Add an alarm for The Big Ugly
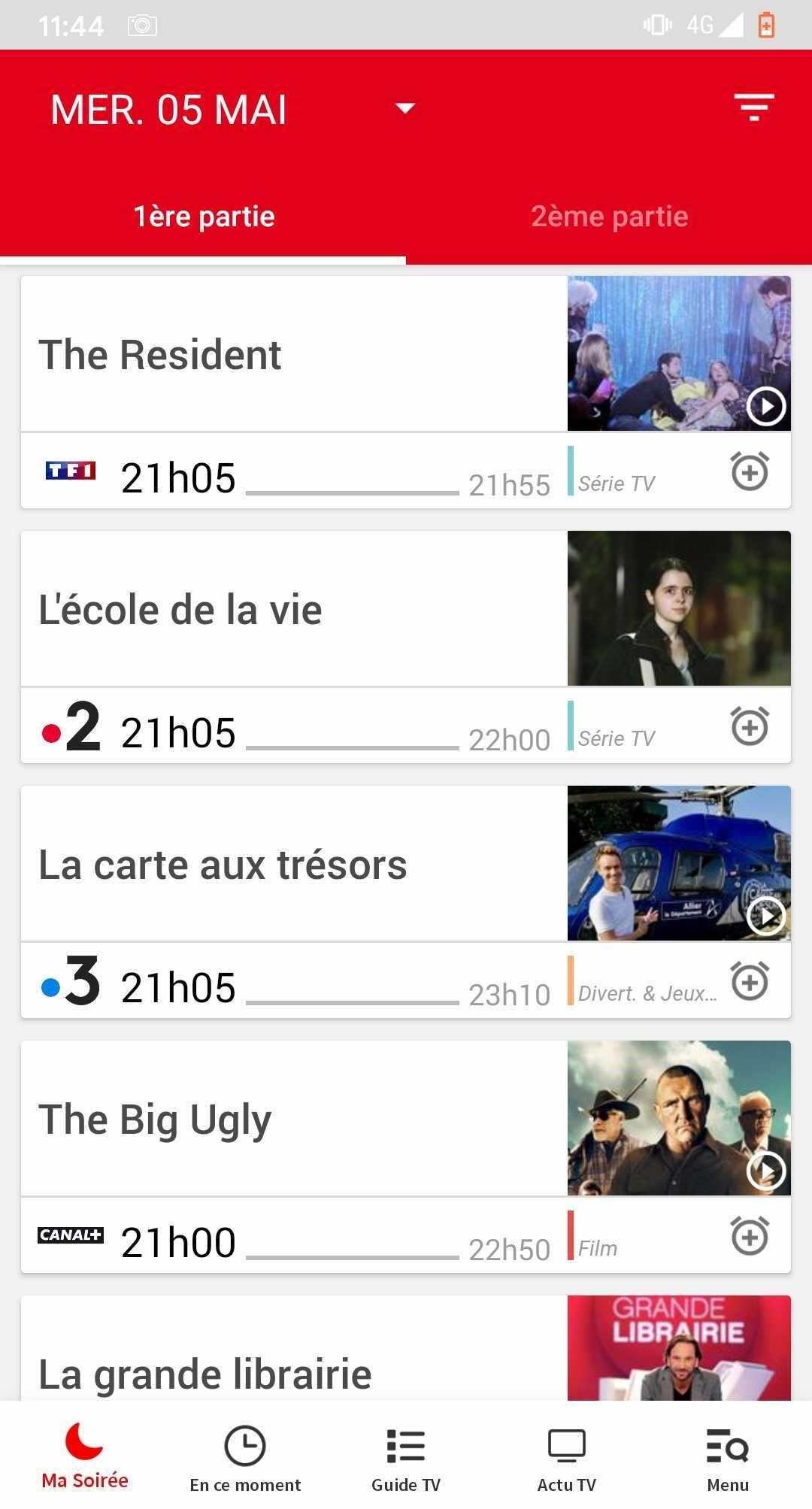The height and width of the screenshot is (1509, 812). tap(750, 1237)
